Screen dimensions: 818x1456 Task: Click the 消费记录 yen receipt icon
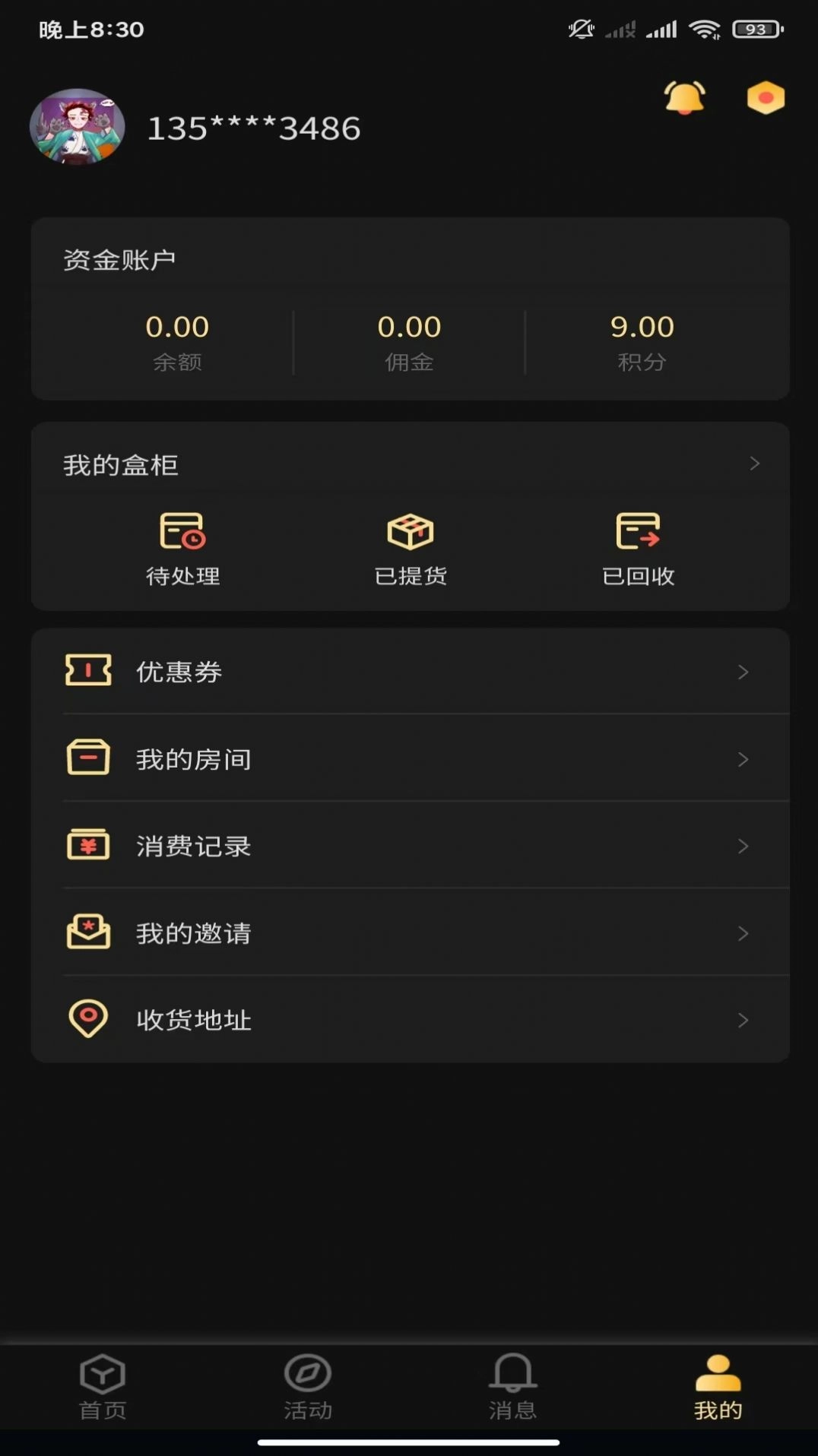point(88,844)
